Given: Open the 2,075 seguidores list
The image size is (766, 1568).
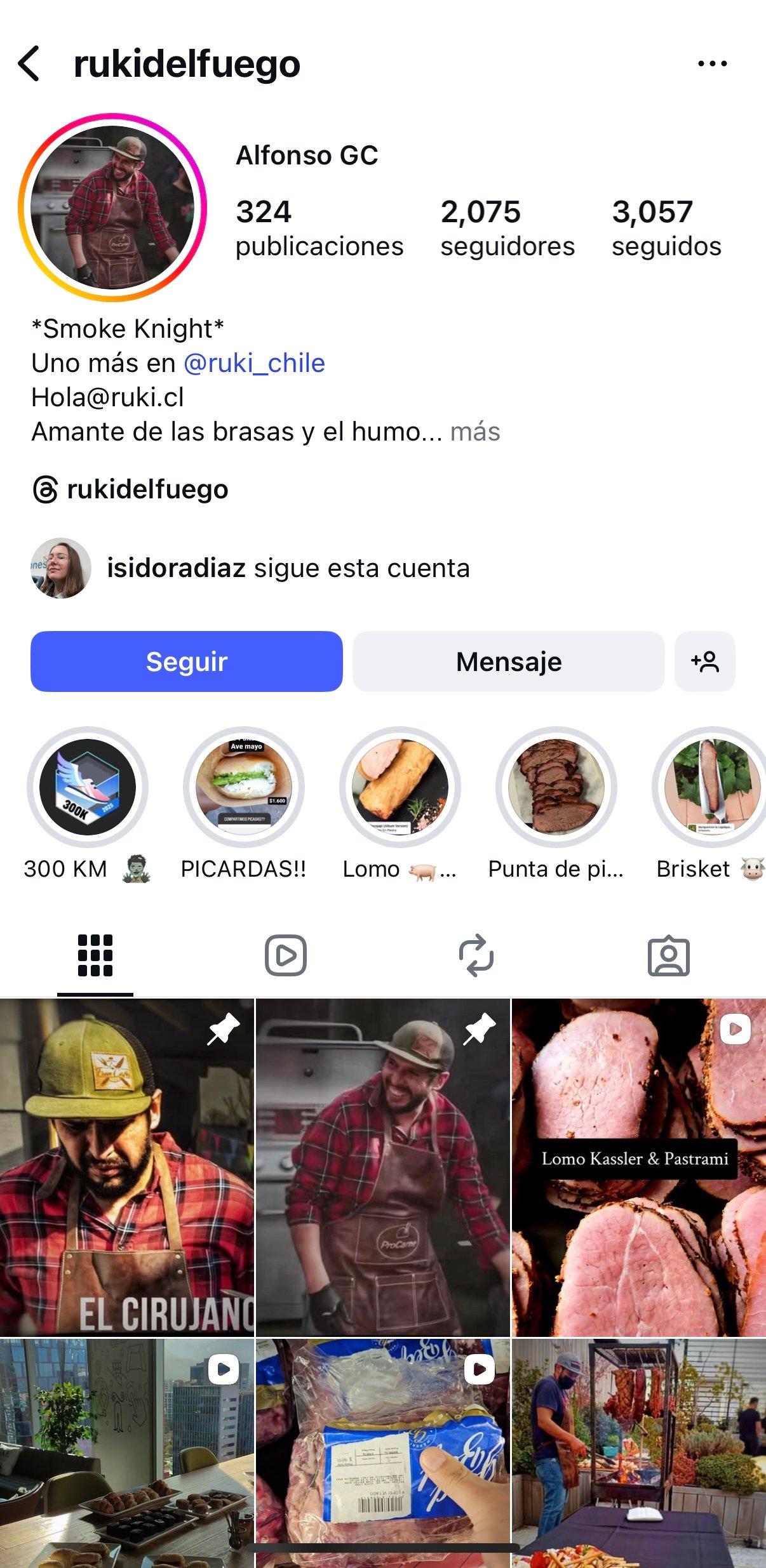Looking at the screenshot, I should 507,229.
